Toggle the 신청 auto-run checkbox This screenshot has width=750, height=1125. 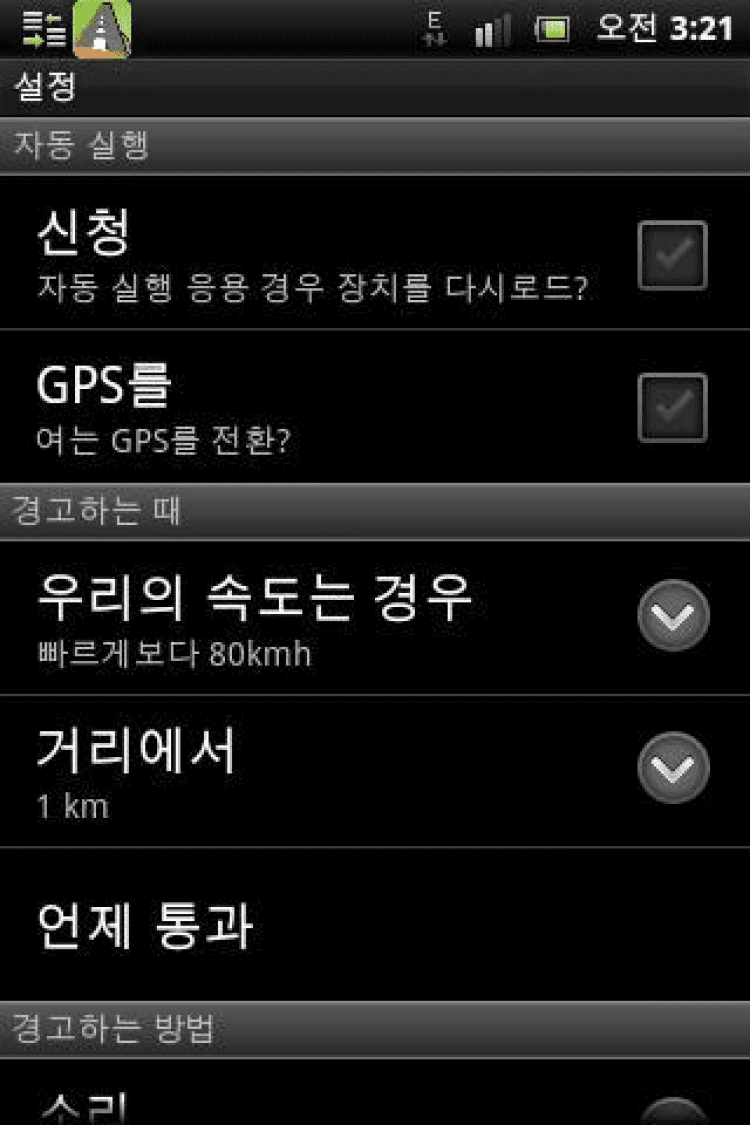[x=672, y=256]
